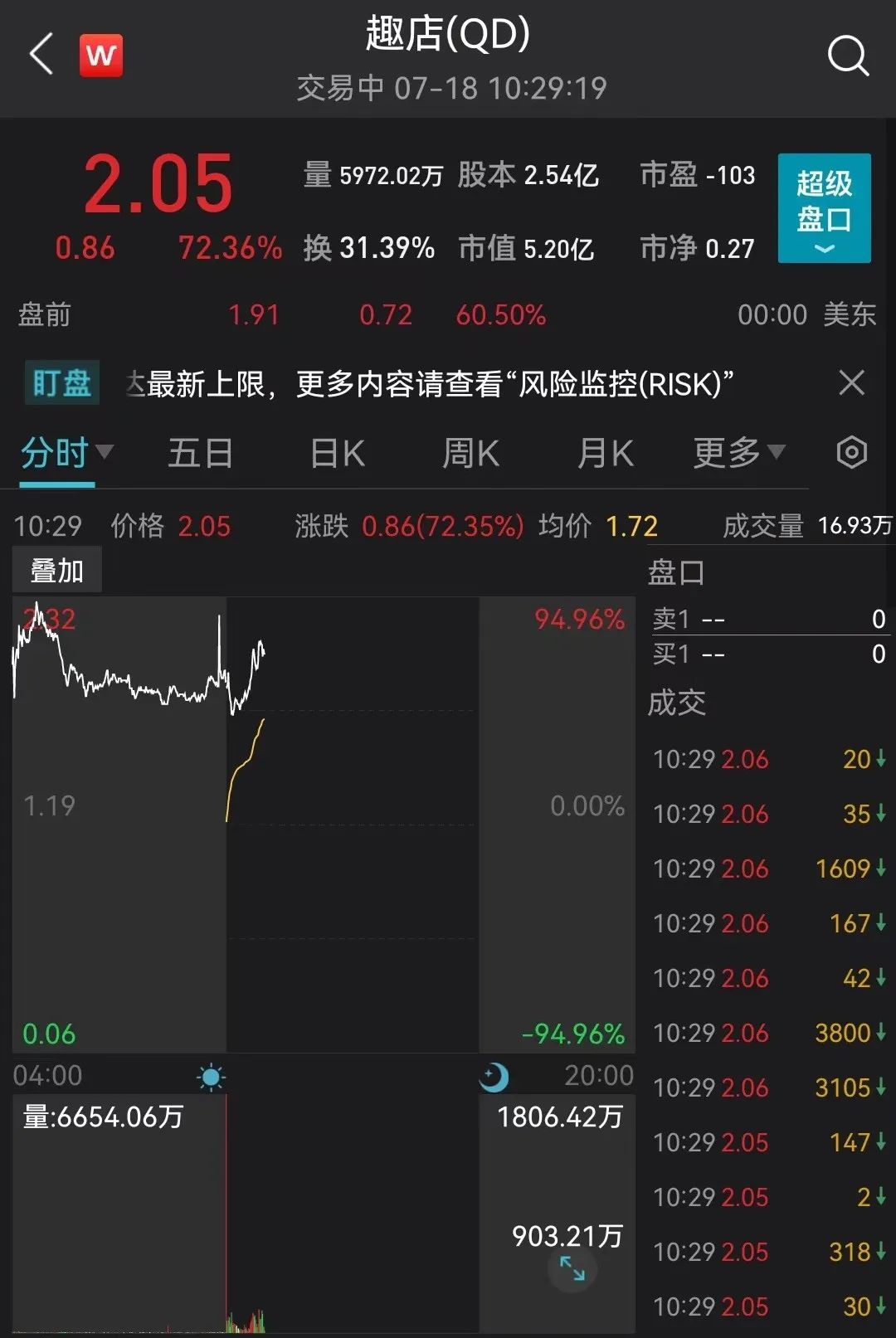Open the stock search
The image size is (896, 1338).
click(848, 56)
